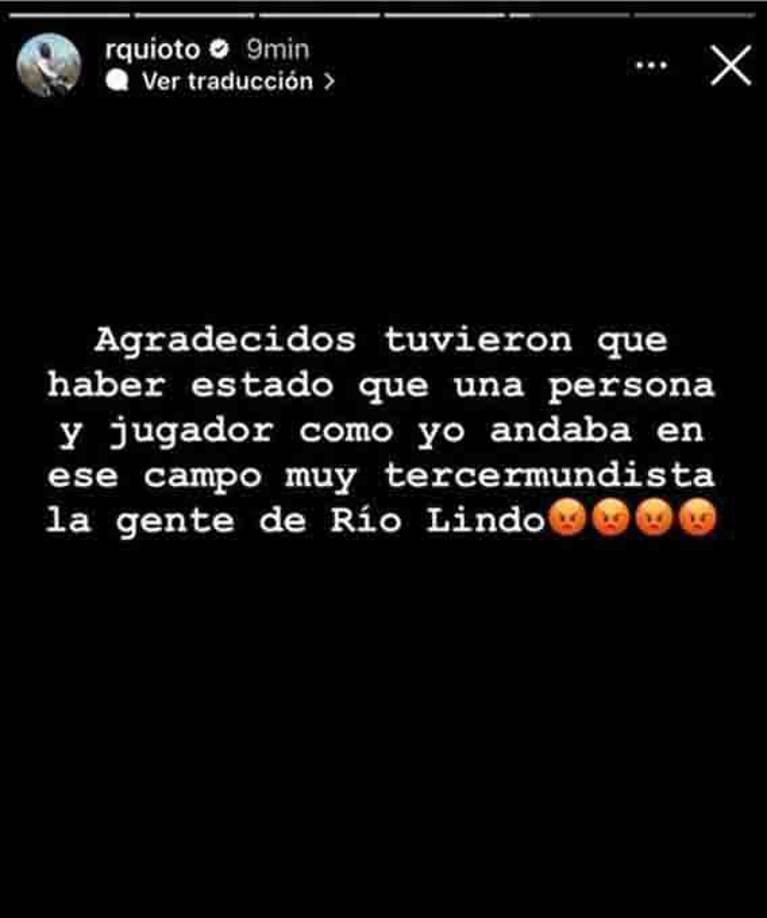Close the story with the X icon
This screenshot has height=918, width=767.
[732, 63]
